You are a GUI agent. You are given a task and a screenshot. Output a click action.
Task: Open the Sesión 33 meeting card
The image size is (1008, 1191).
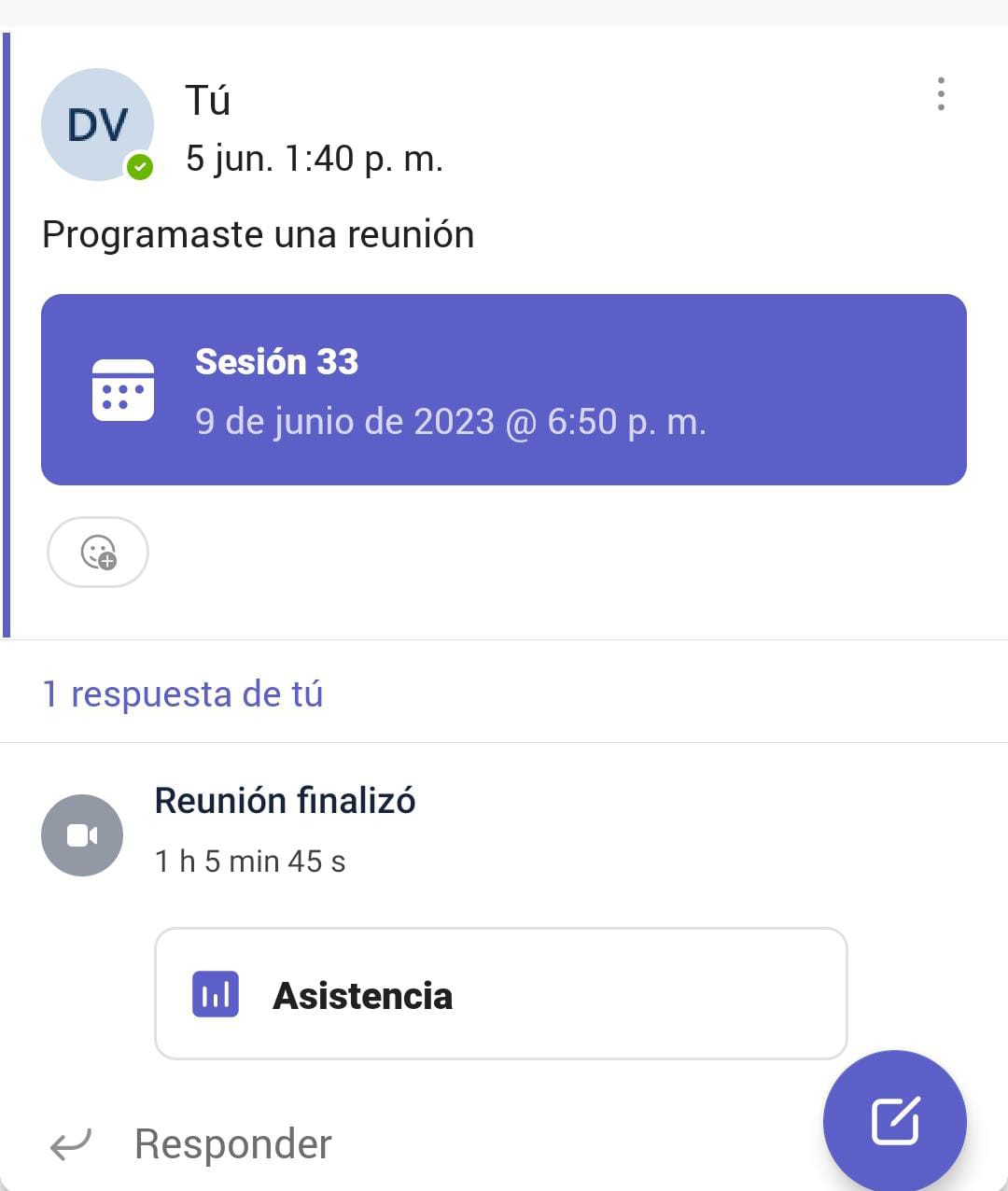pos(503,389)
